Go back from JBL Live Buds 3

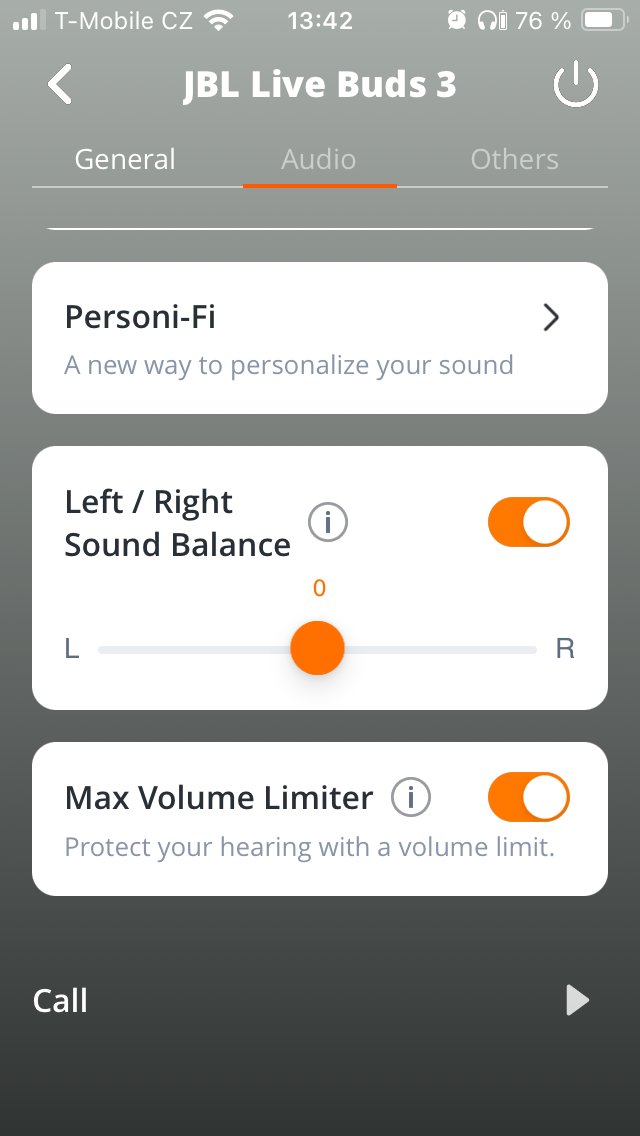60,85
